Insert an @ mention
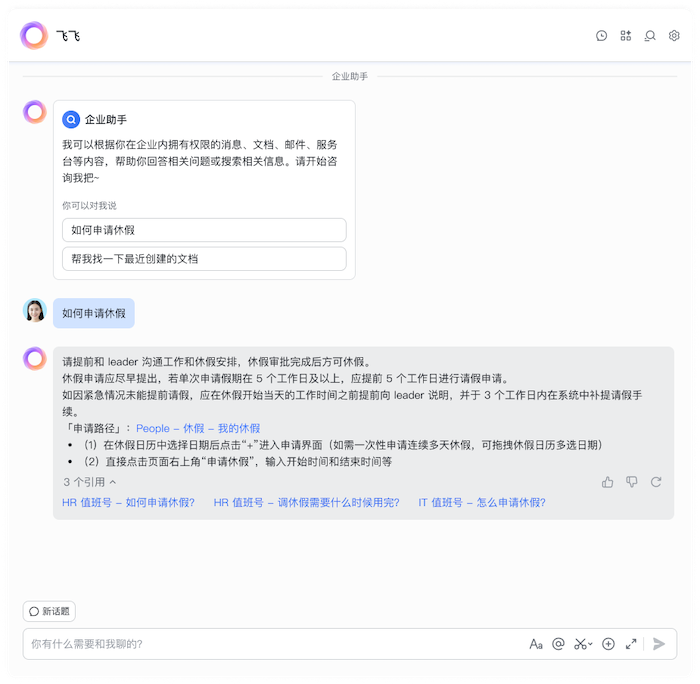This screenshot has height=684, width=700. pos(559,644)
